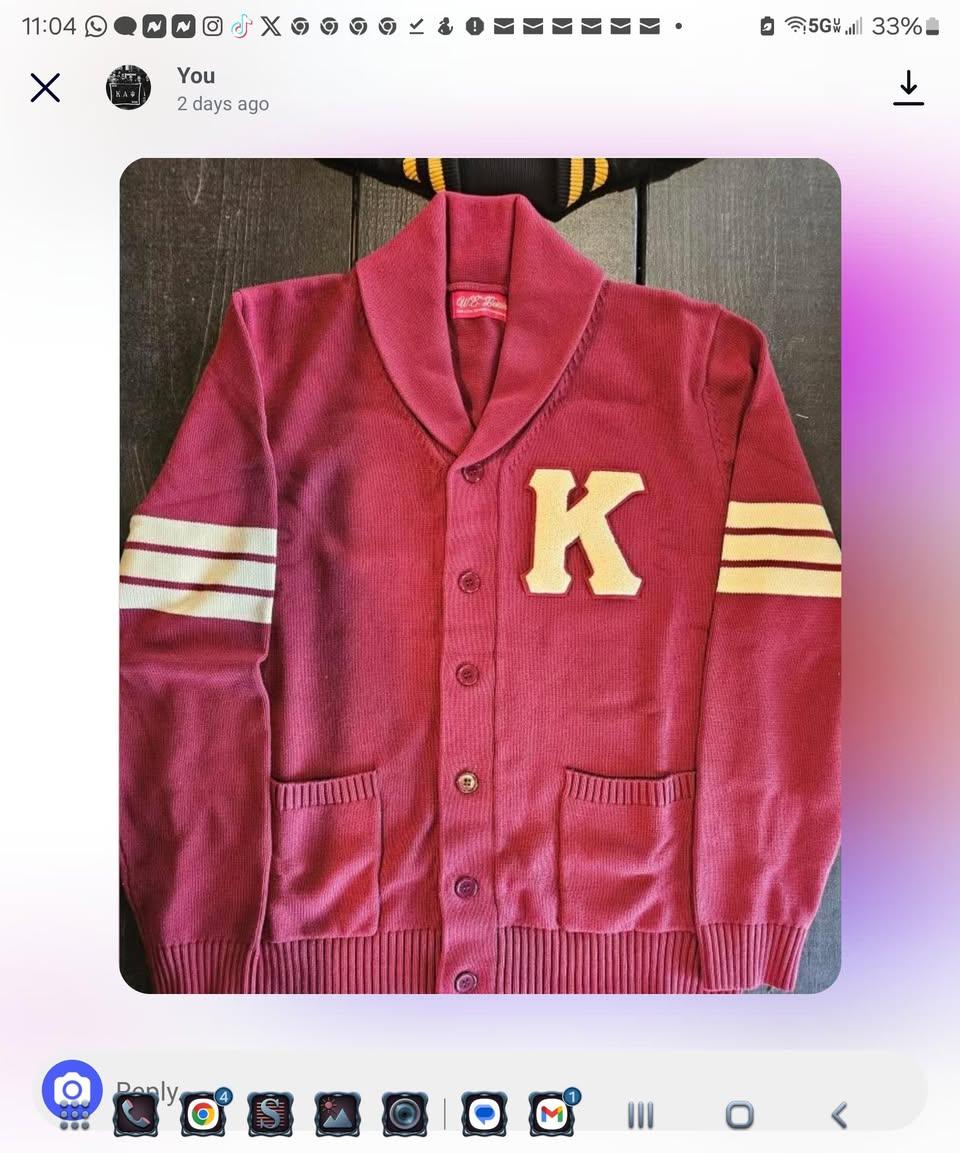The image size is (960, 1153).
Task: Go back with system back button
Action: click(x=839, y=1115)
